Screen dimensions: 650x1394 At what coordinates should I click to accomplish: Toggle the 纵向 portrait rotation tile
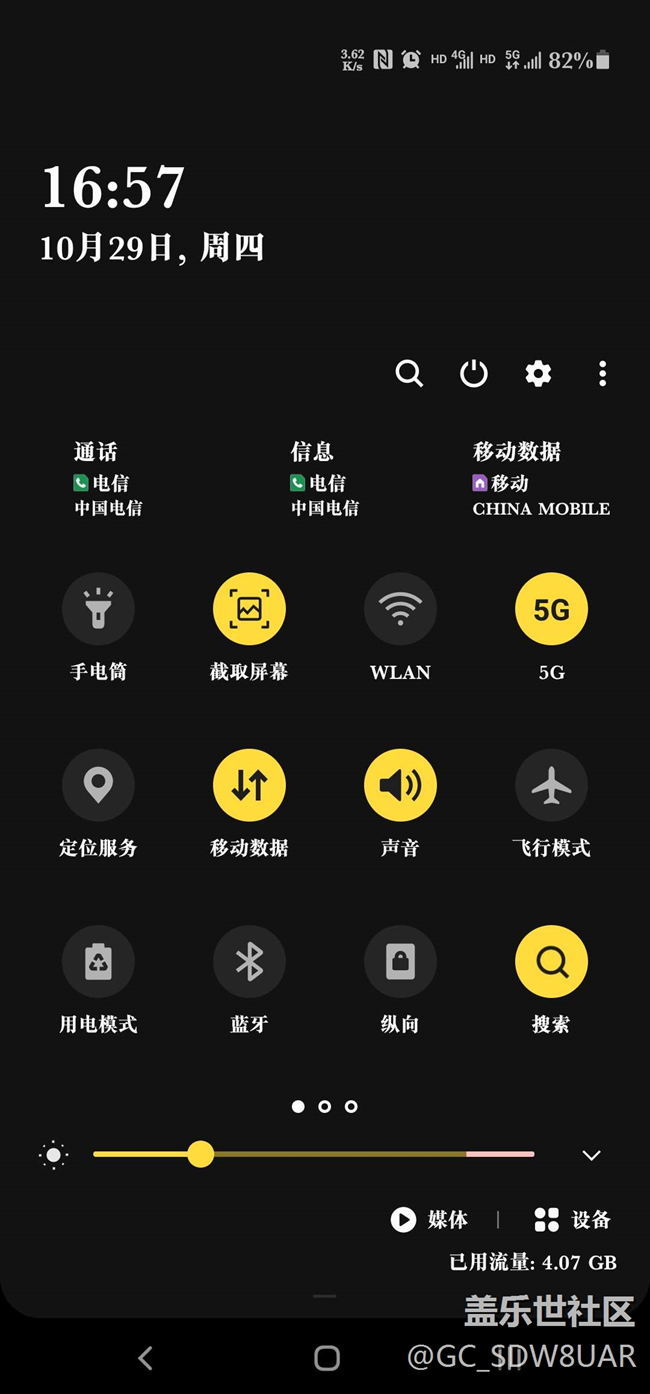tap(400, 962)
